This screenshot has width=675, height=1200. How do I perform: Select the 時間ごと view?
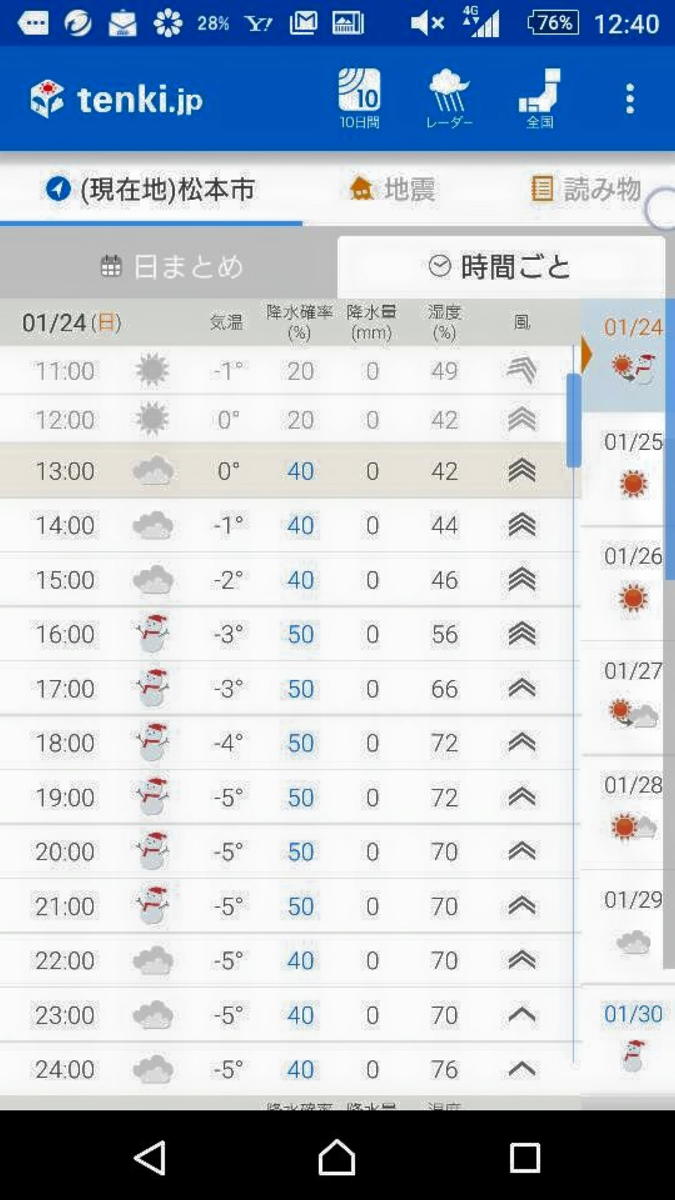tap(500, 267)
